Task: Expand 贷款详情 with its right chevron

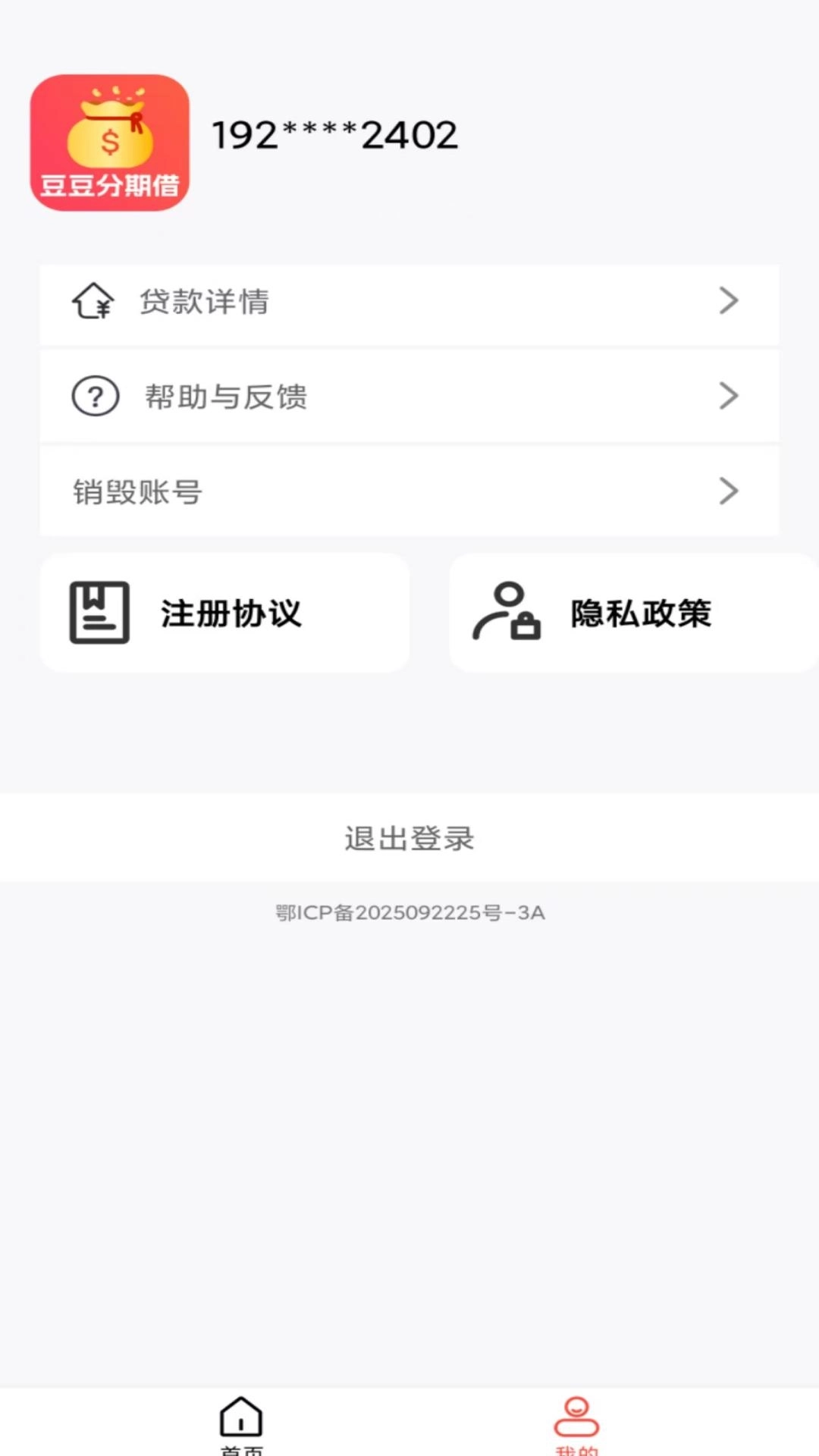Action: click(x=730, y=302)
